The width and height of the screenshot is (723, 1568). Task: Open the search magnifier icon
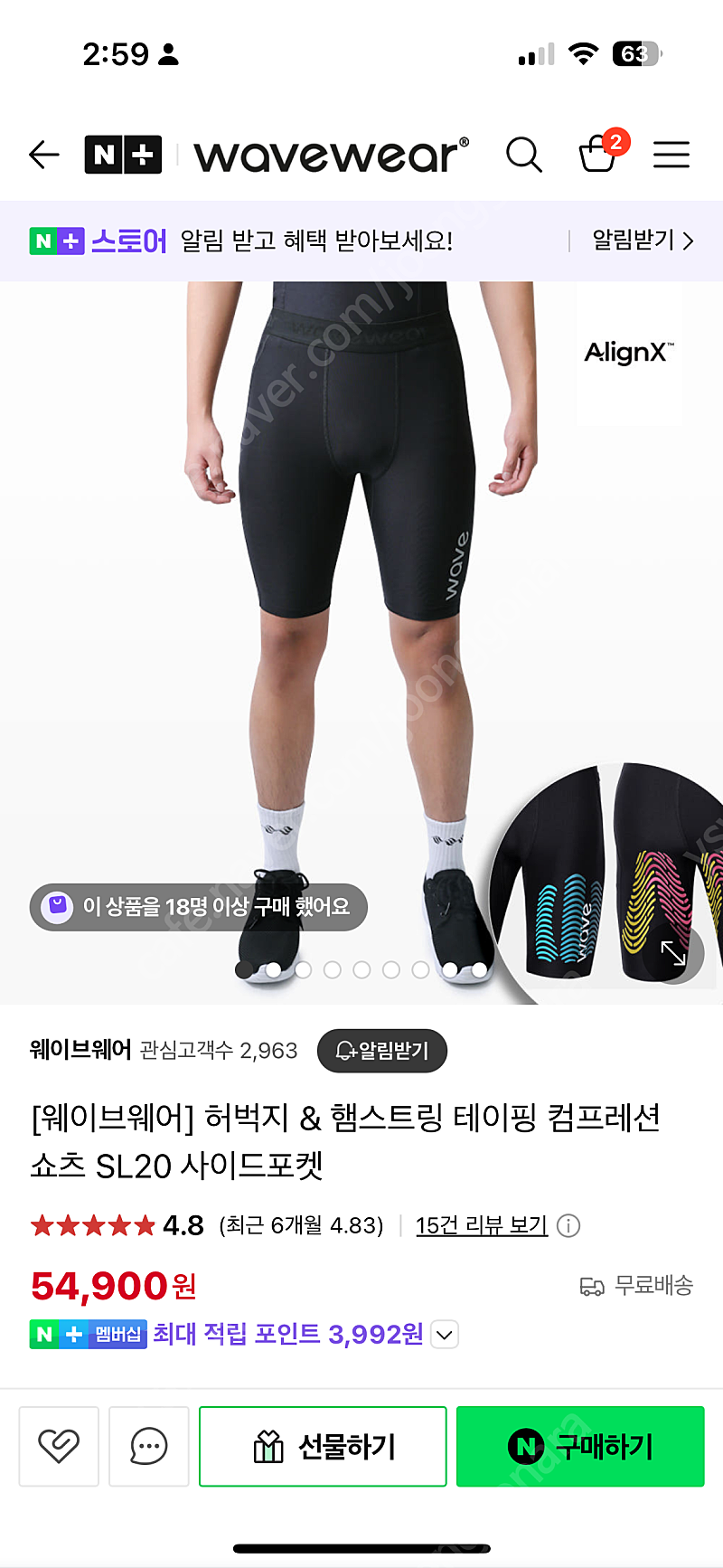click(x=523, y=155)
